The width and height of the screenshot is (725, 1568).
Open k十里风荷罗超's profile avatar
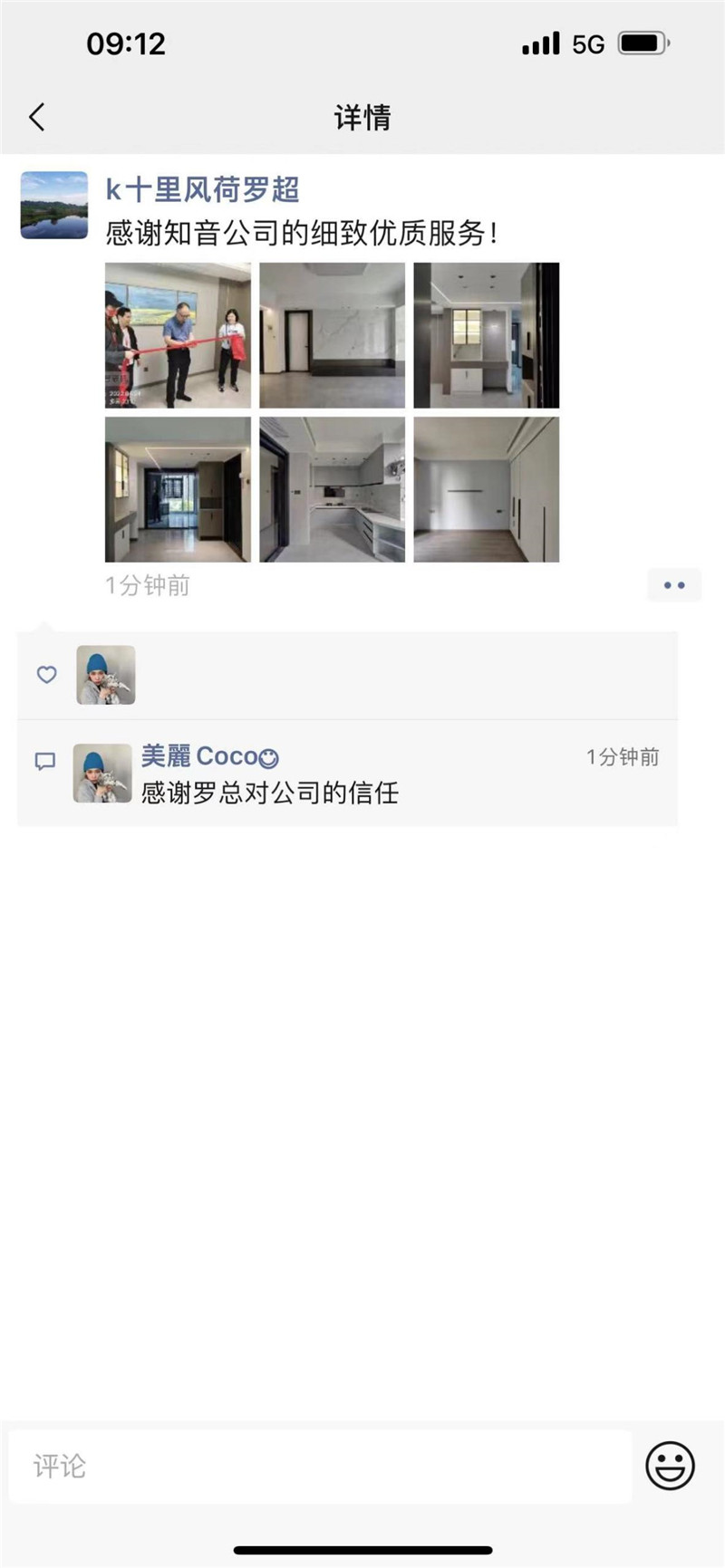point(53,206)
